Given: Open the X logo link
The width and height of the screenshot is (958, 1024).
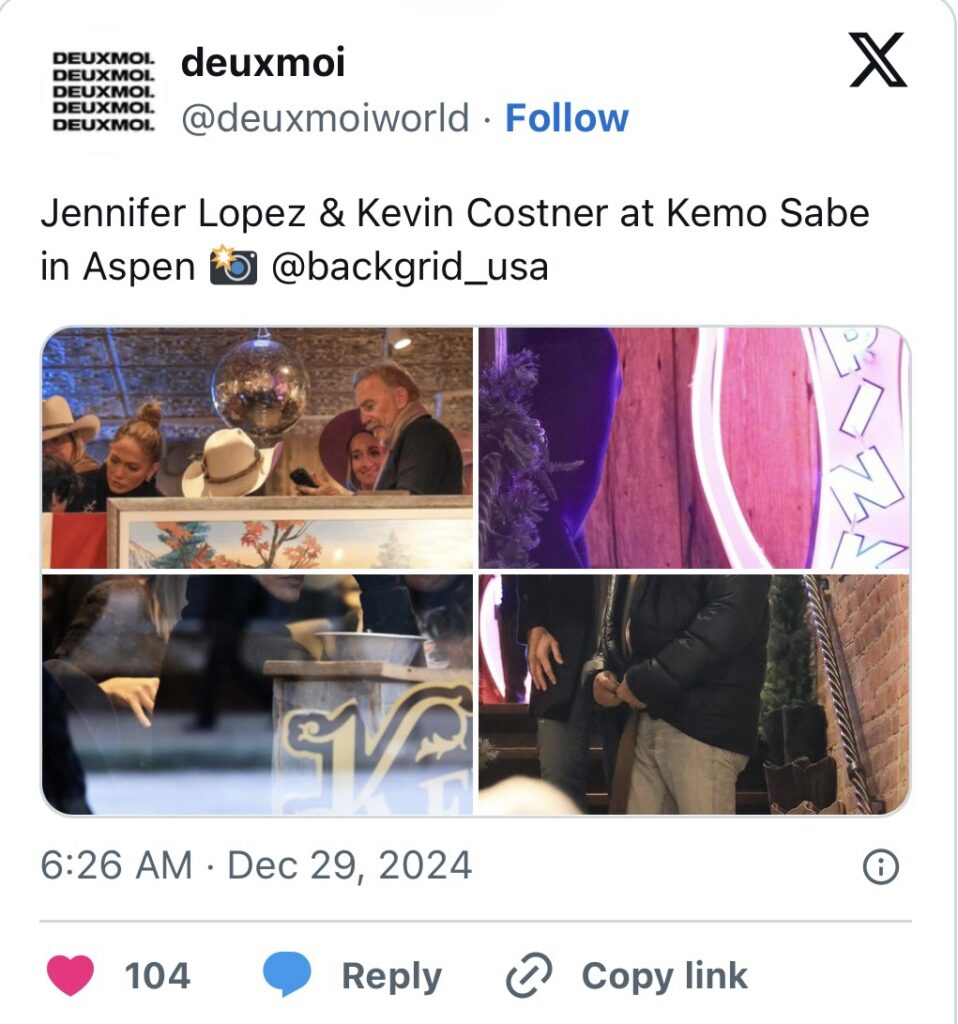Looking at the screenshot, I should [x=877, y=60].
